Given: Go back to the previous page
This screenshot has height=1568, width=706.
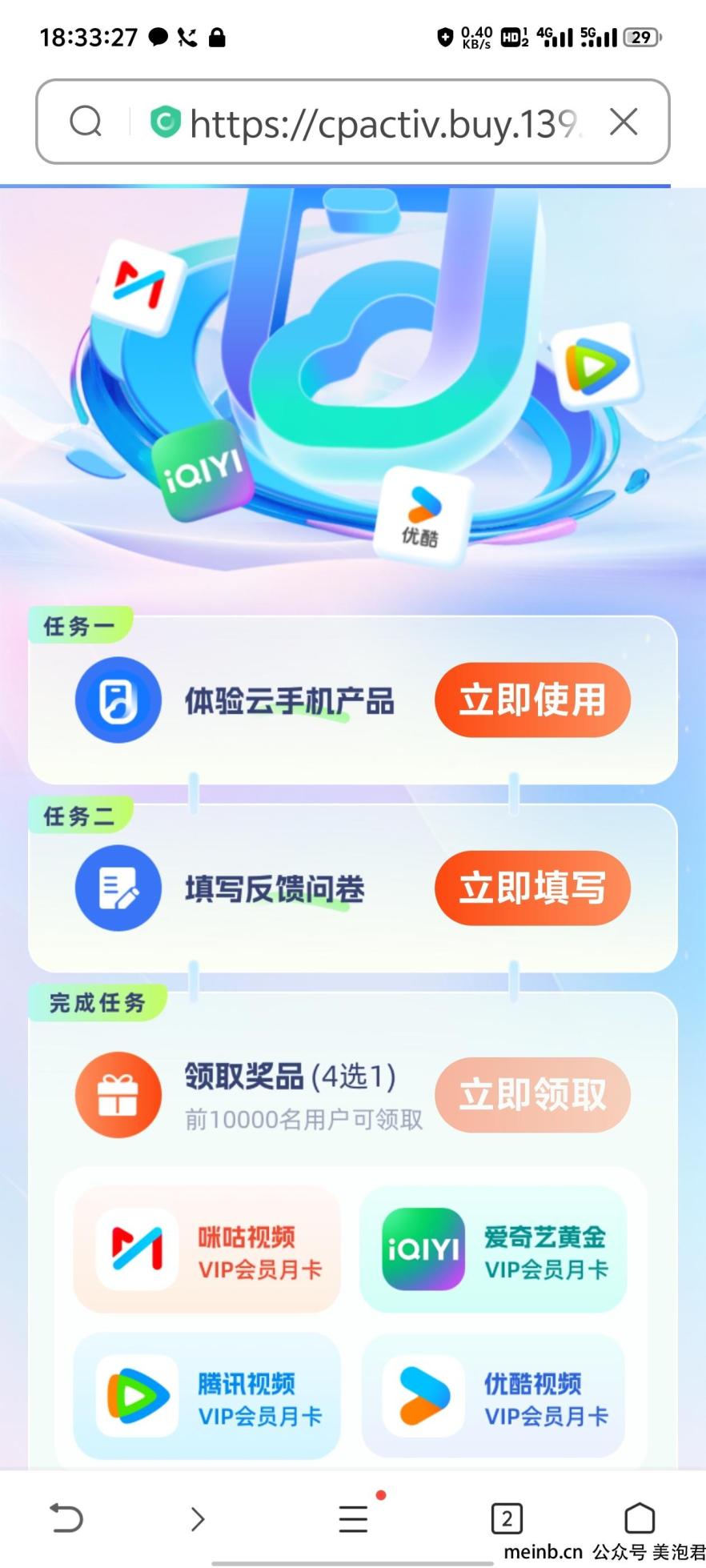Looking at the screenshot, I should click(66, 1518).
